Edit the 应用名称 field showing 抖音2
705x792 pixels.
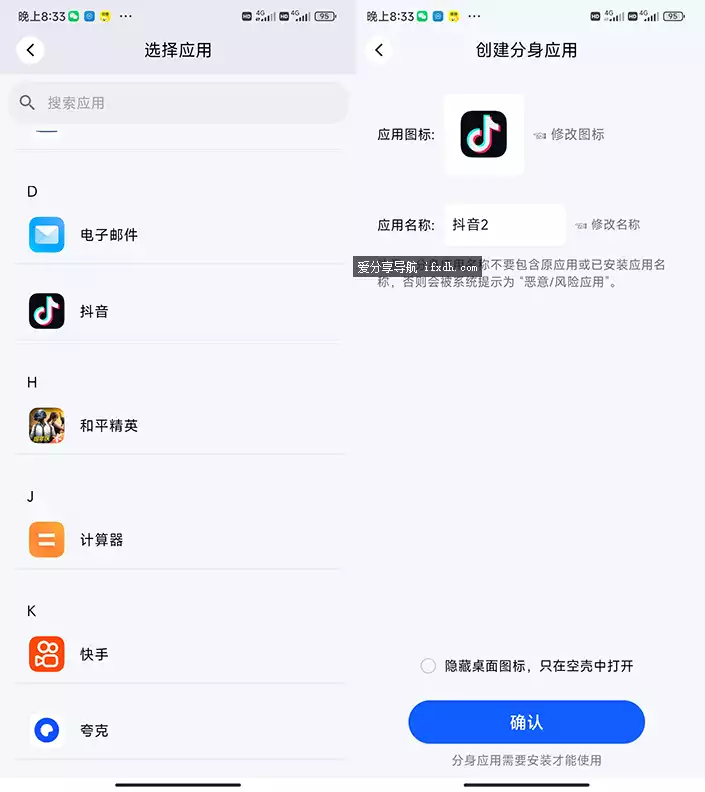point(504,225)
